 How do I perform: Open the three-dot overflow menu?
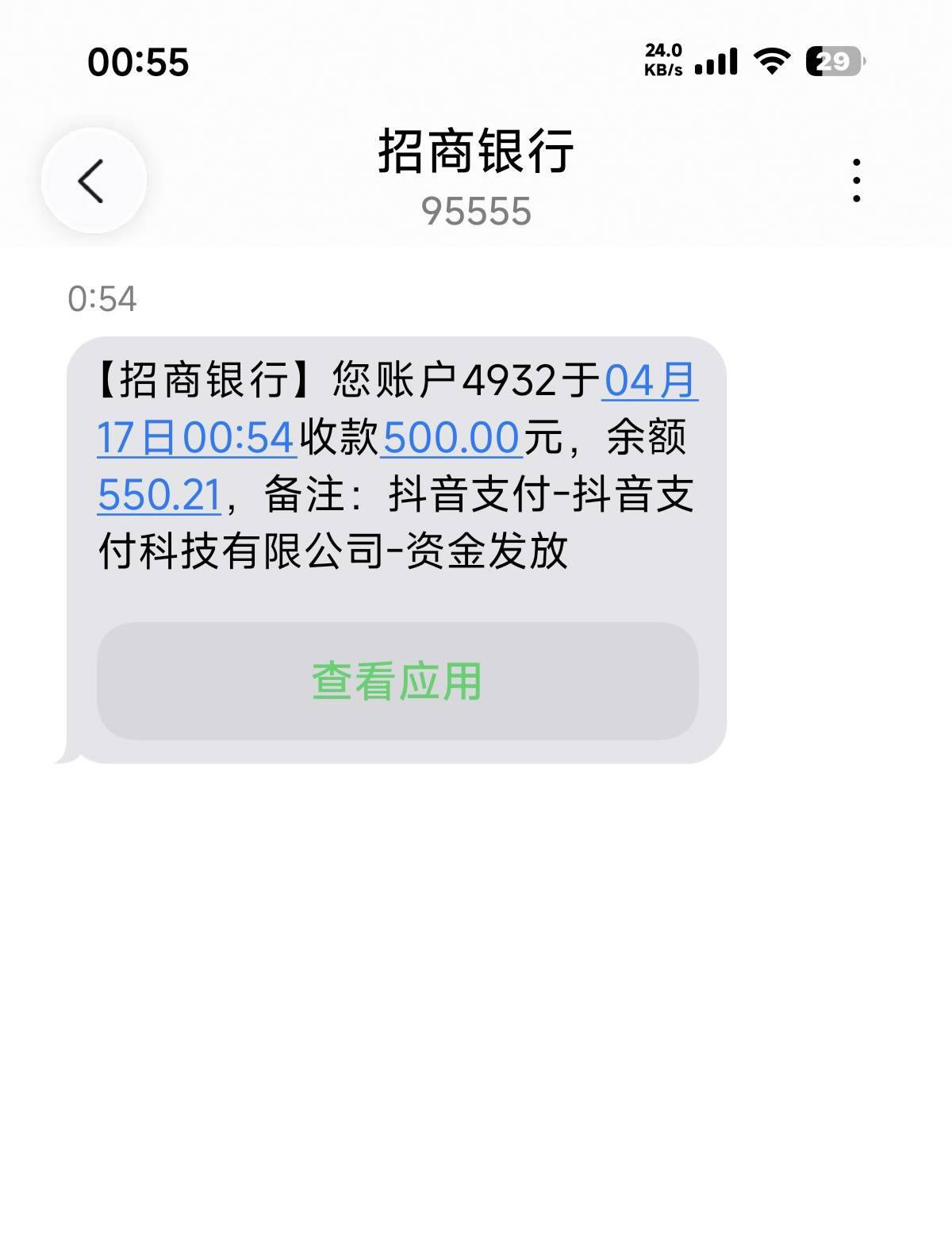click(856, 181)
